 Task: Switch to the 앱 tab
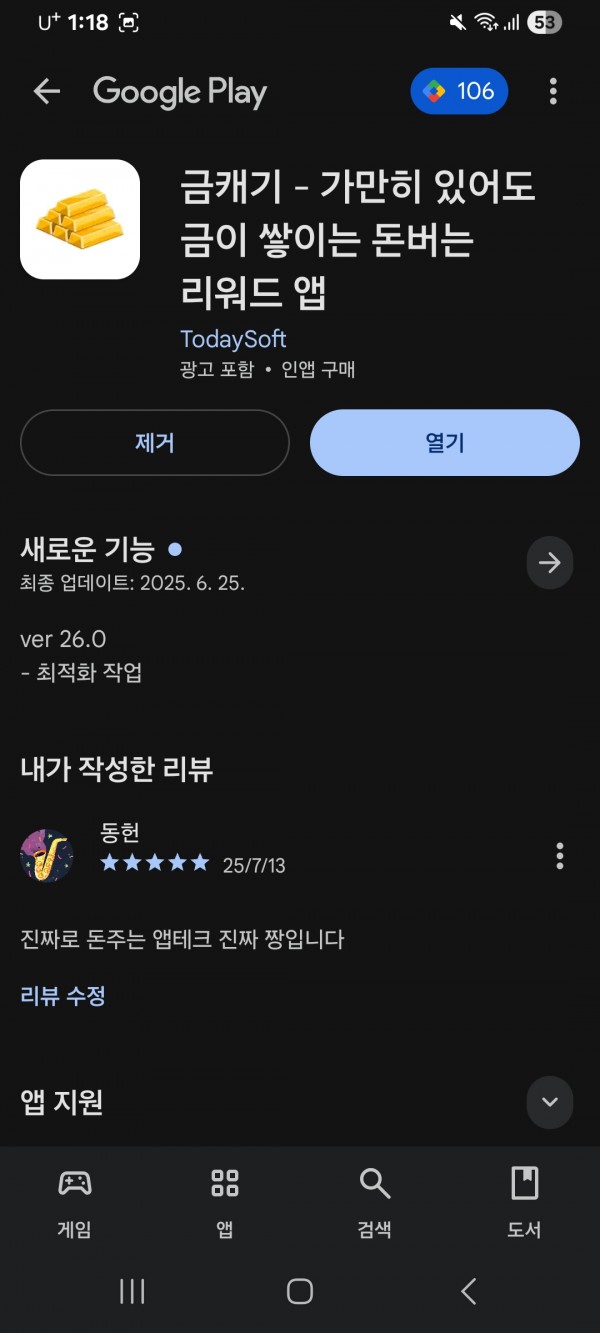coord(225,1203)
